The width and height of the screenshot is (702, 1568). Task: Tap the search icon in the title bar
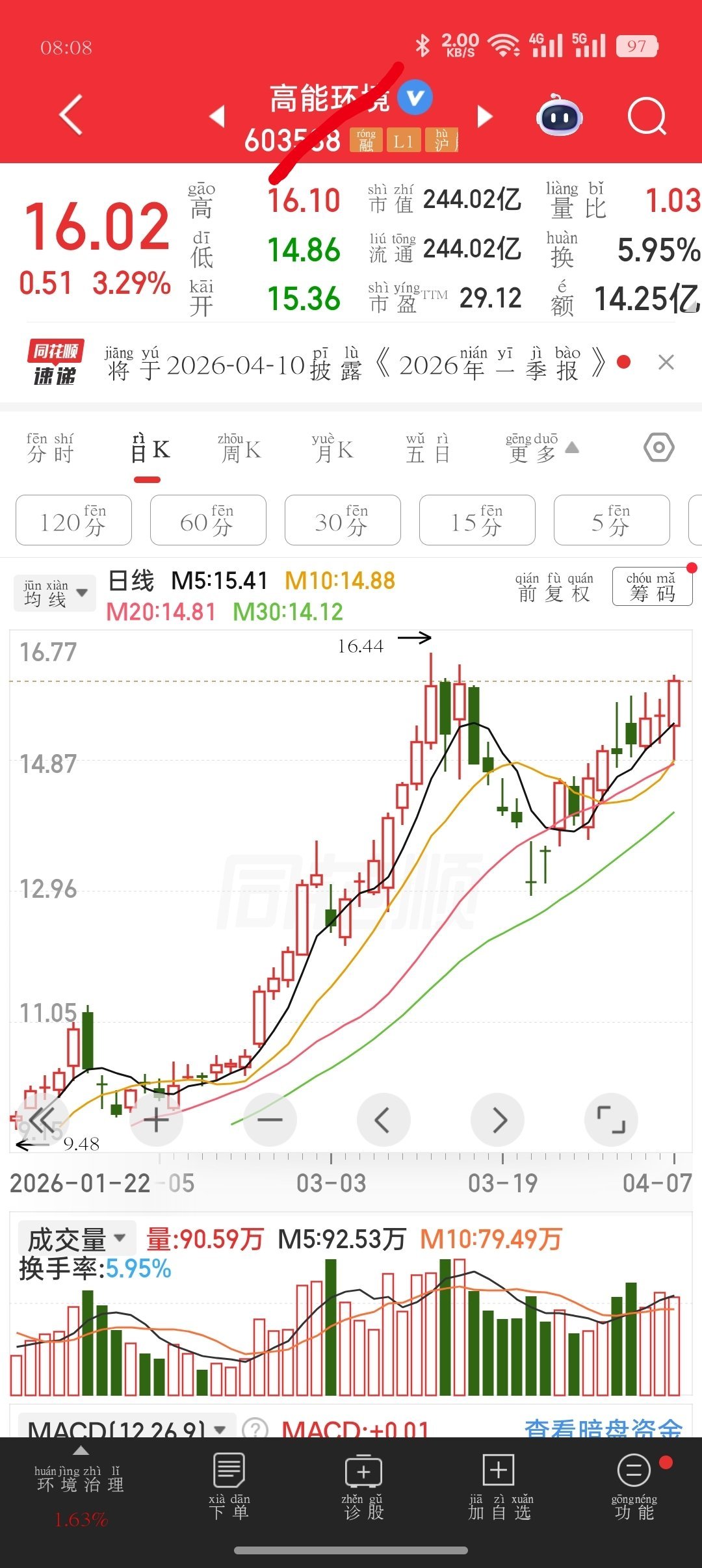click(x=647, y=115)
